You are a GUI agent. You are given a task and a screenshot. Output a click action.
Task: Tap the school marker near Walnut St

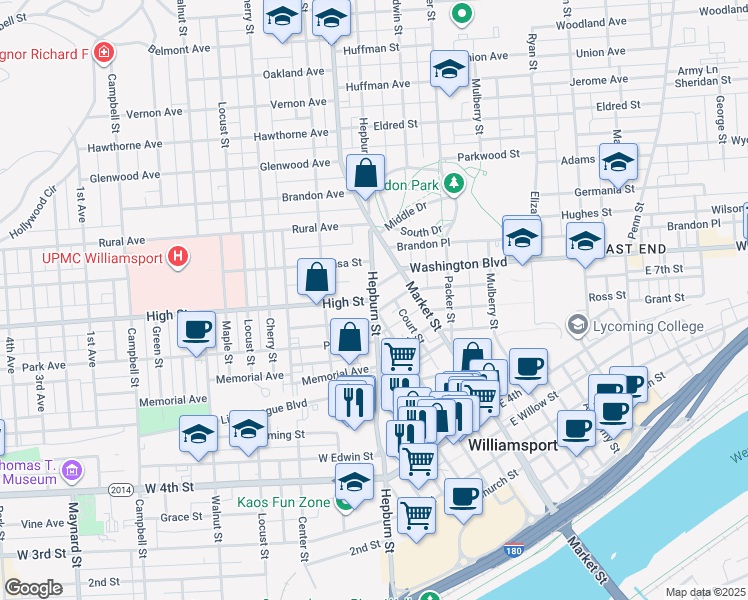point(198,436)
